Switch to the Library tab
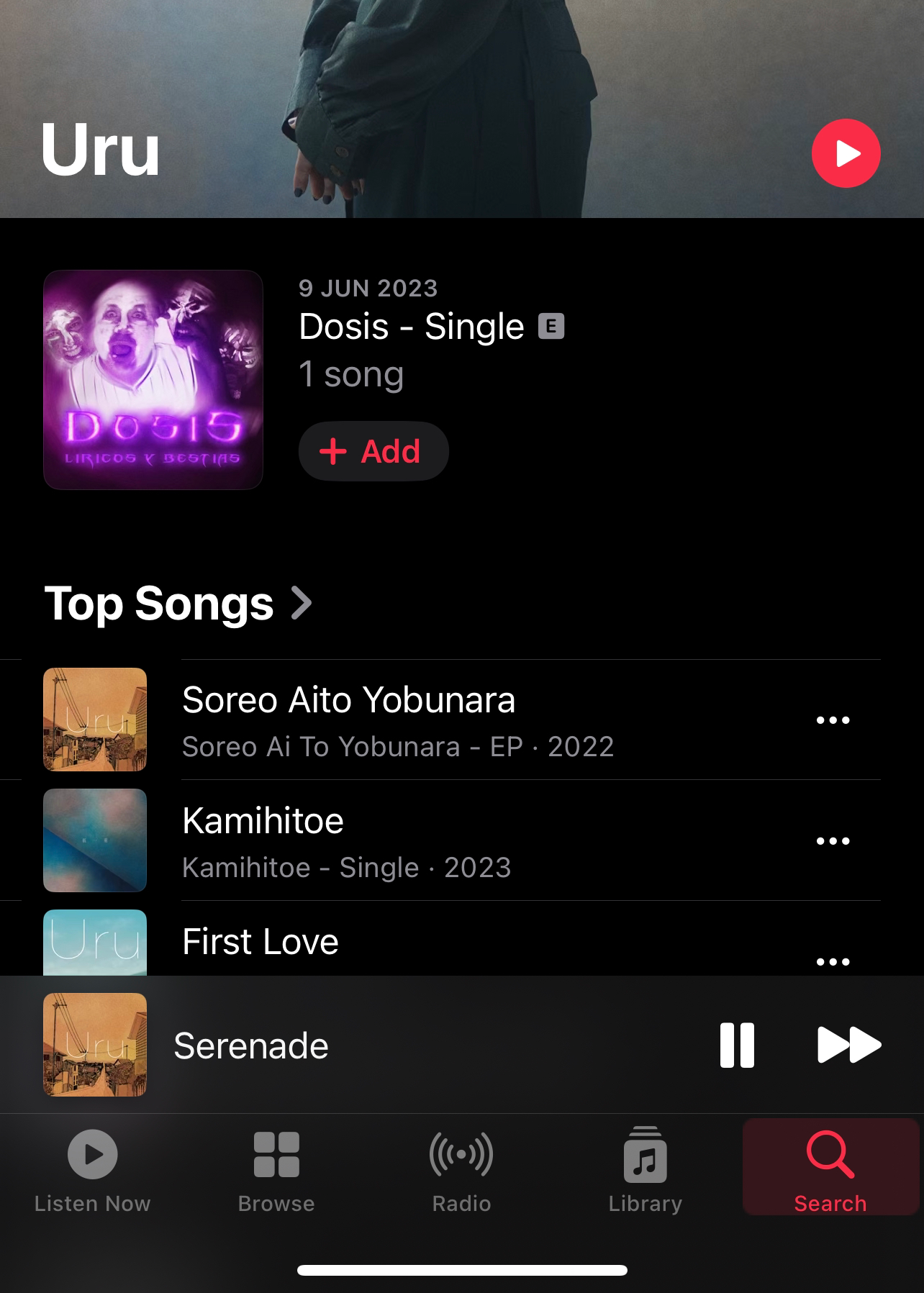Viewport: 924px width, 1293px height. pyautogui.click(x=645, y=1171)
